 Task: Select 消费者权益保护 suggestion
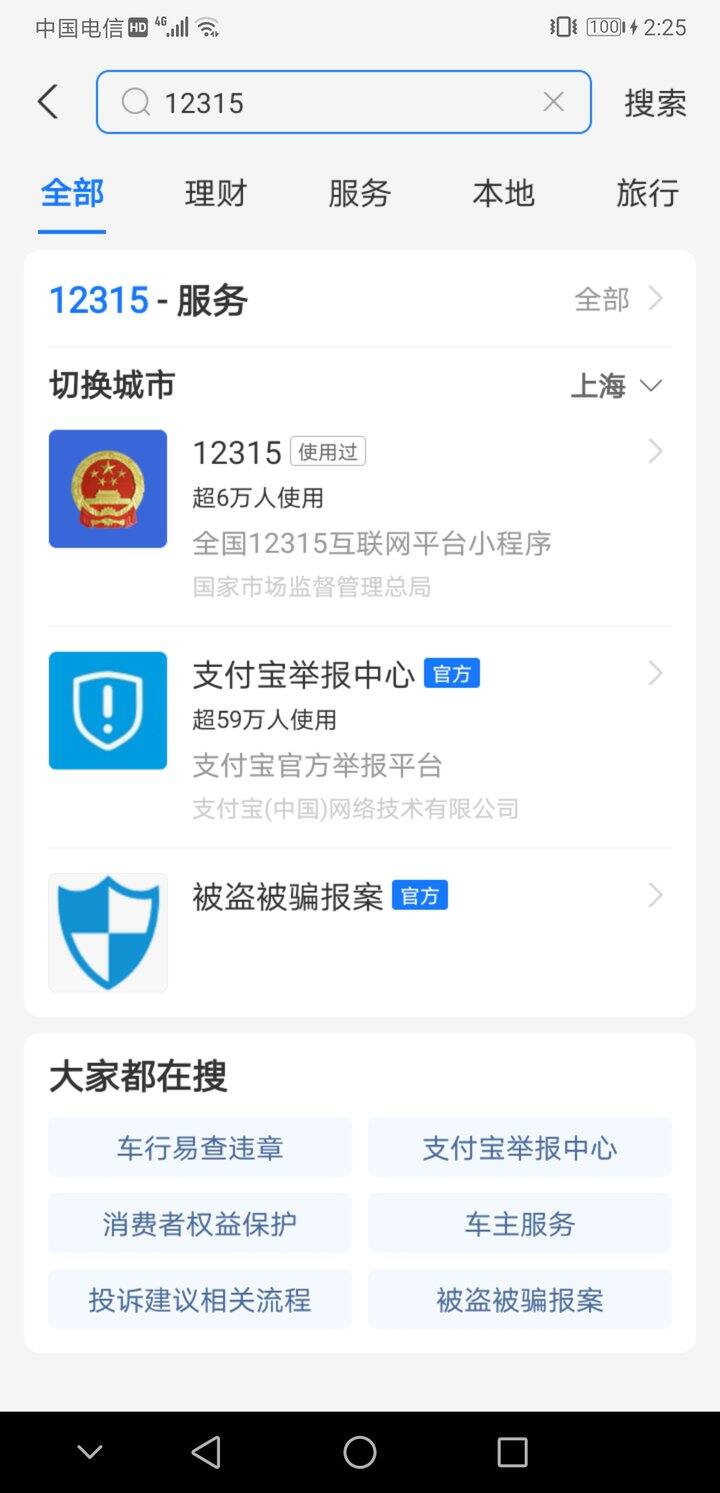pyautogui.click(x=200, y=1224)
